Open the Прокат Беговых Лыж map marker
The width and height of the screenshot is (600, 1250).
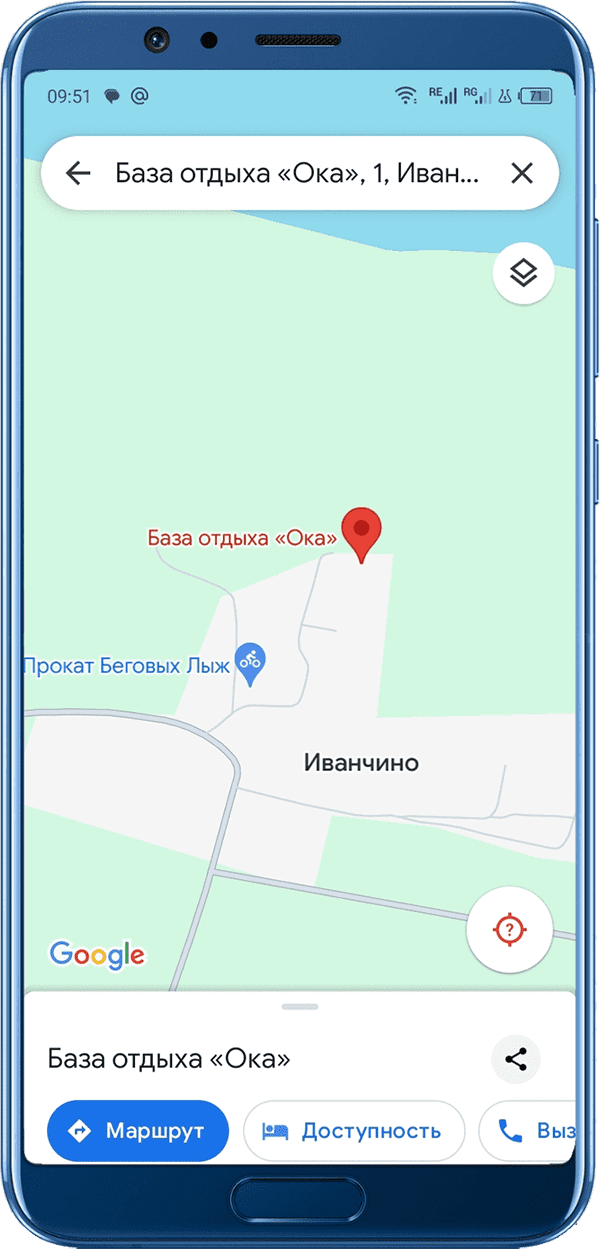pos(250,664)
